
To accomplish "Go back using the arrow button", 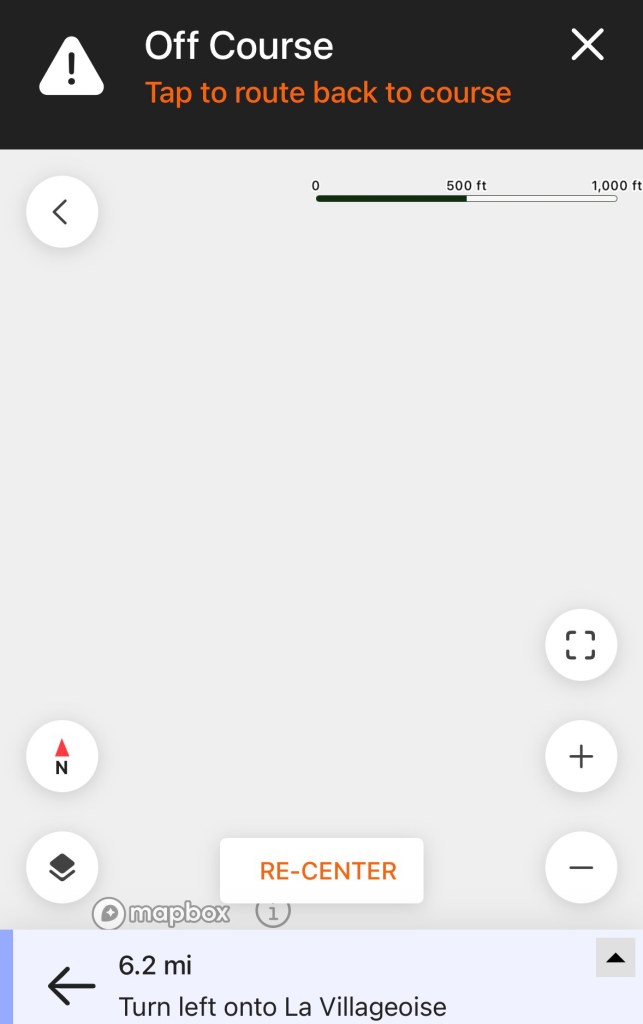I will (62, 212).
